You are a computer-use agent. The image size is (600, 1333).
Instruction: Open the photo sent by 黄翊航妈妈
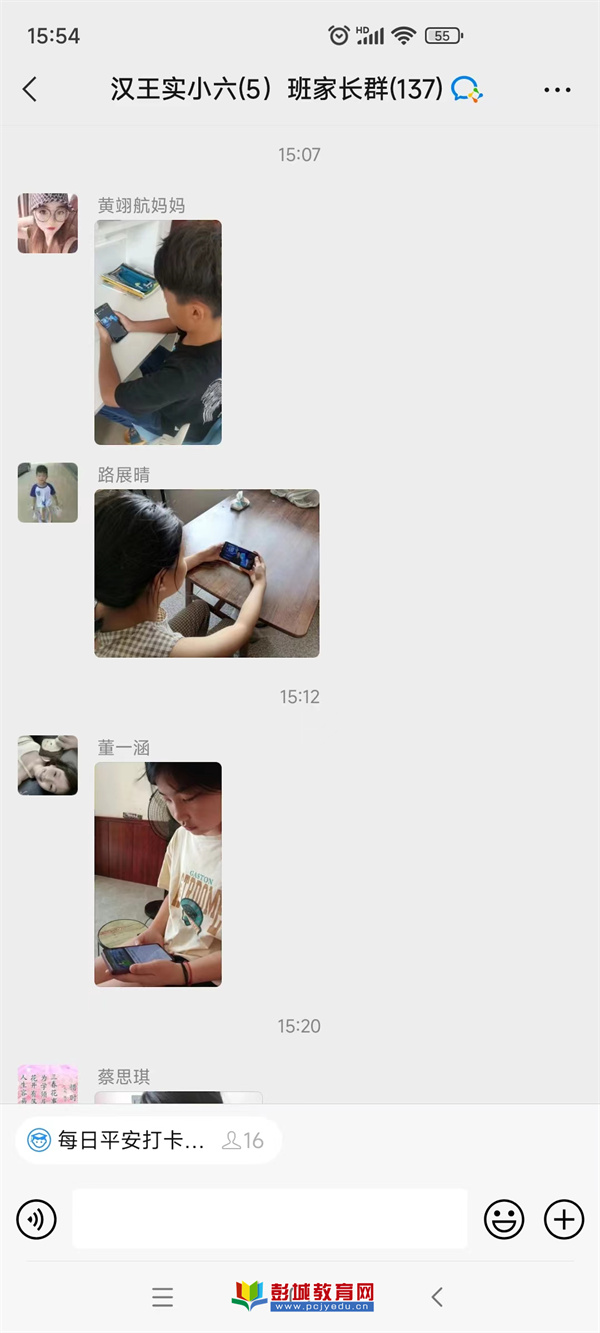[158, 332]
